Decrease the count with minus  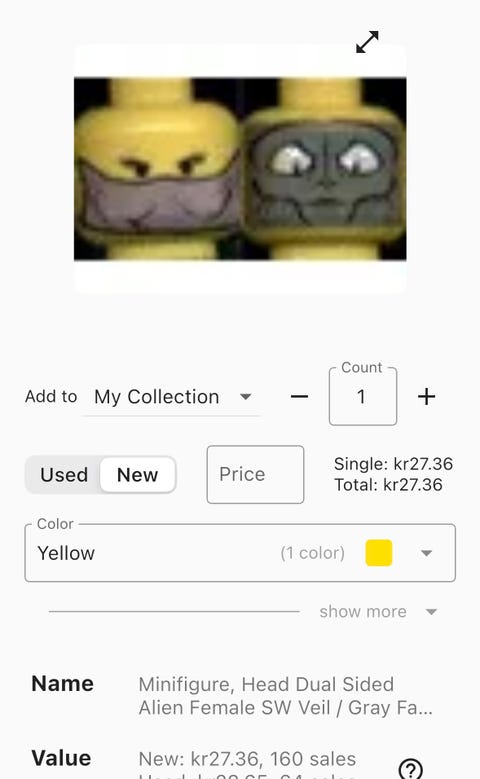coord(299,396)
